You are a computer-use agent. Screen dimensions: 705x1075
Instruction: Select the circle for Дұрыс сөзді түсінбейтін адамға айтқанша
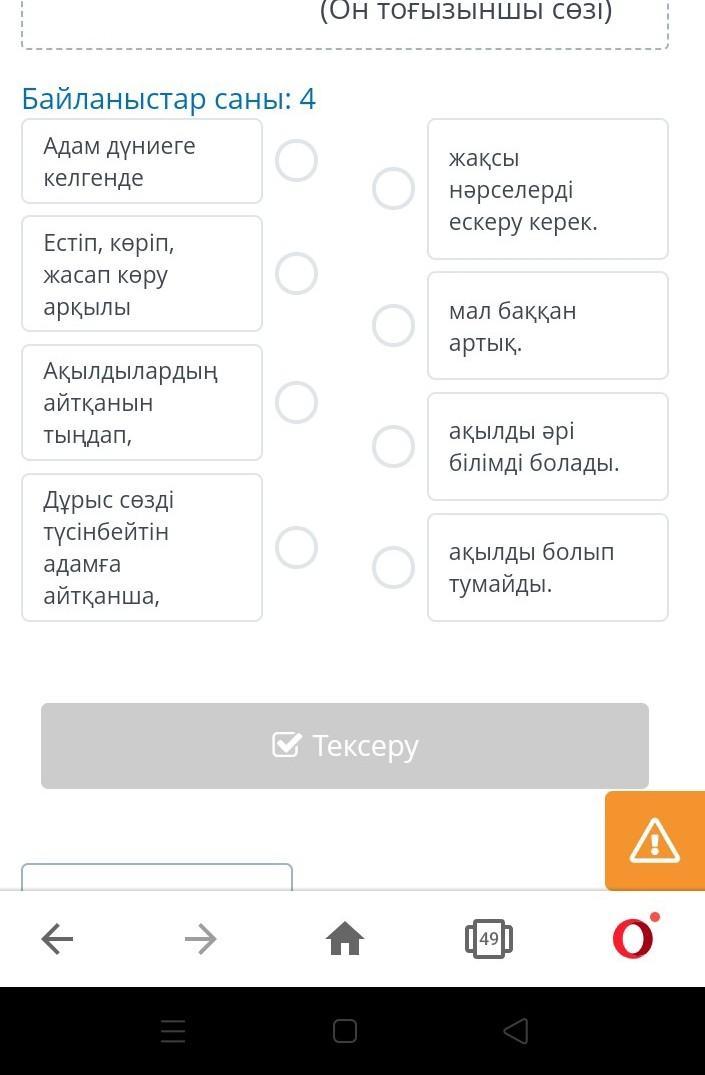pos(296,547)
